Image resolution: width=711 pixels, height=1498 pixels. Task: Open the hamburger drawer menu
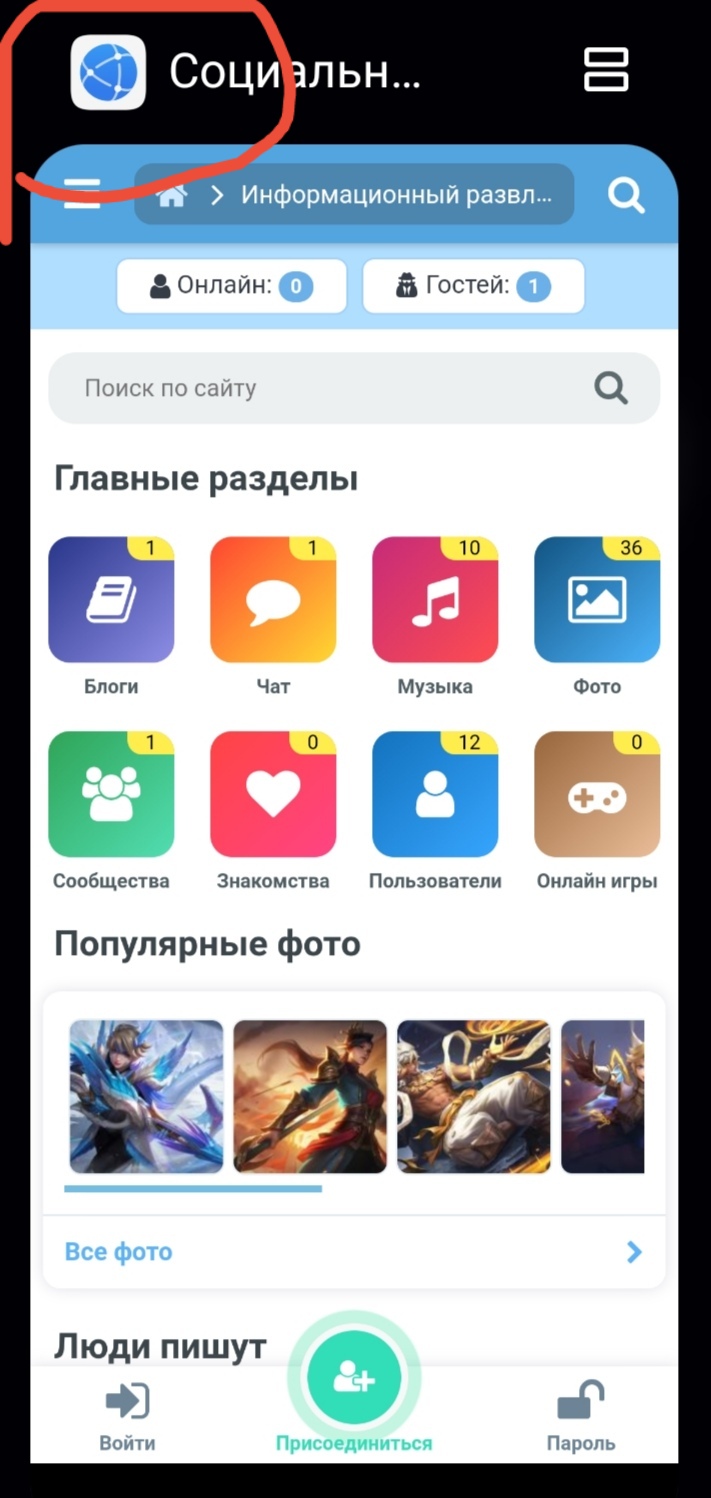pos(82,194)
